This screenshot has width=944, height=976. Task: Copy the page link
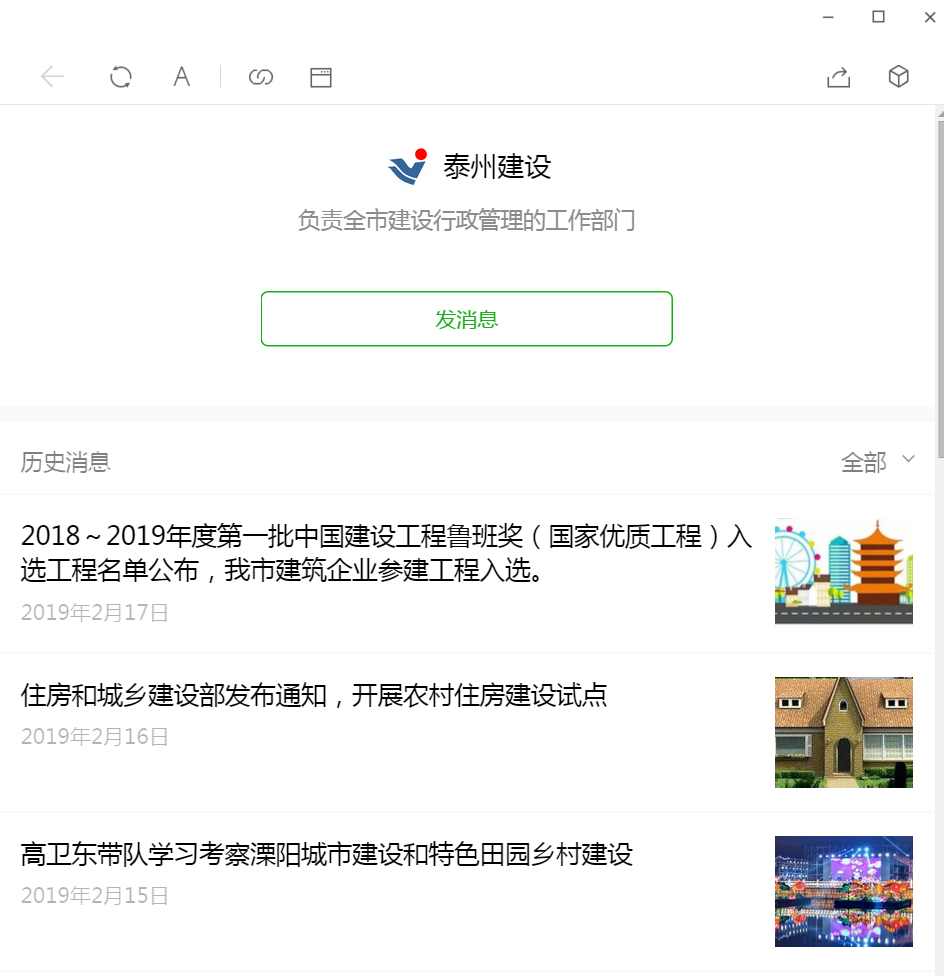pyautogui.click(x=260, y=77)
